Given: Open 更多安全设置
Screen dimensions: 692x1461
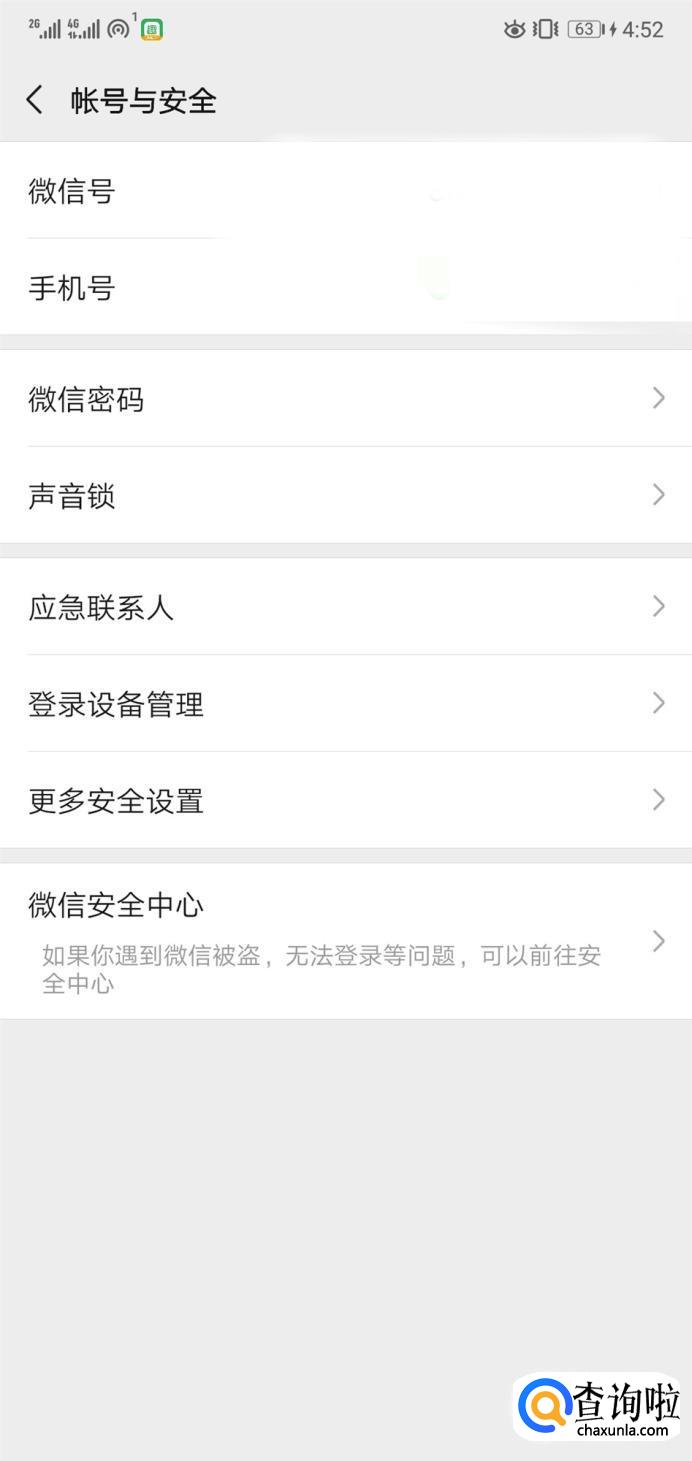Looking at the screenshot, I should click(345, 801).
